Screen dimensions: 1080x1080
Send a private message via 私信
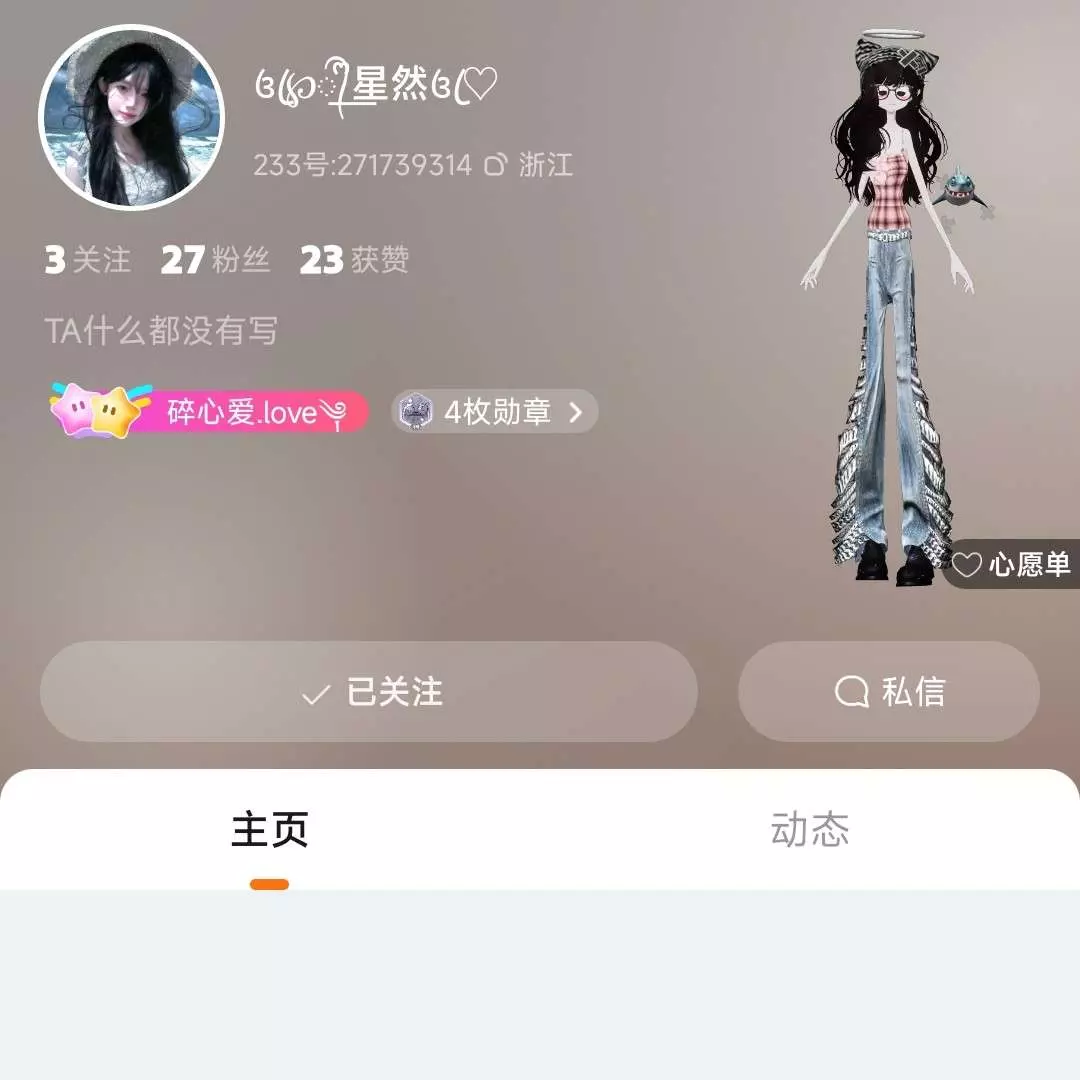pos(889,692)
